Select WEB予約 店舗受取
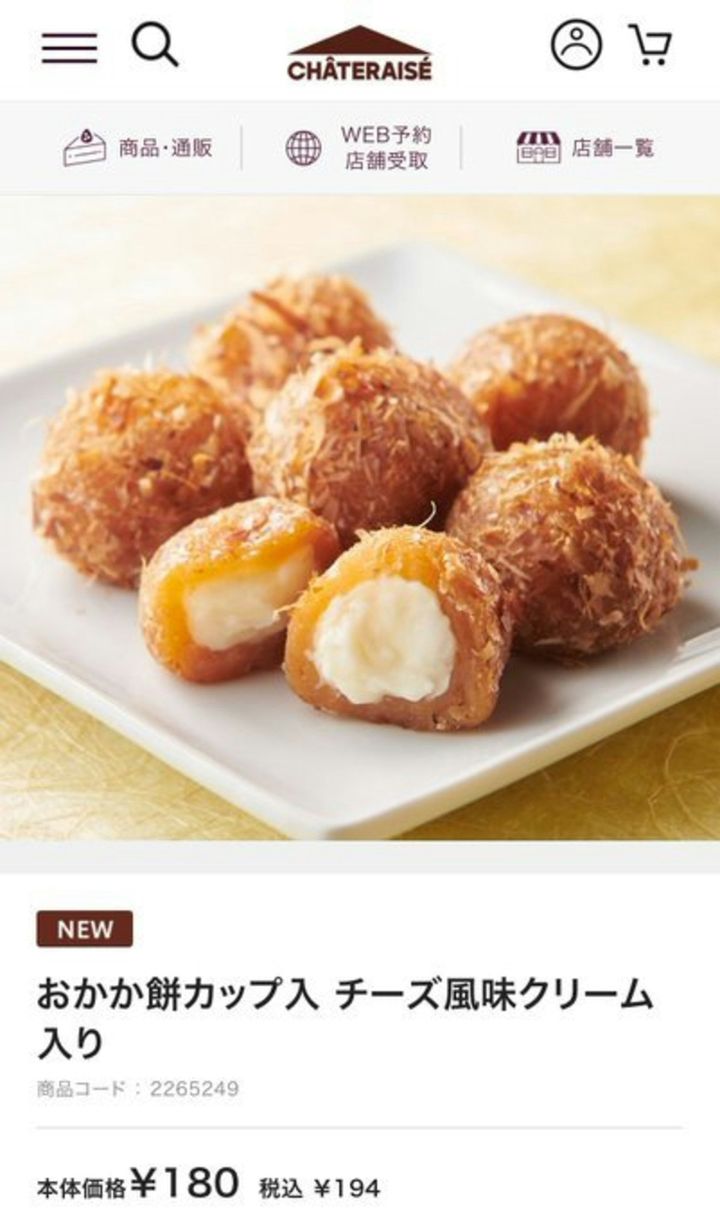 click(x=359, y=148)
